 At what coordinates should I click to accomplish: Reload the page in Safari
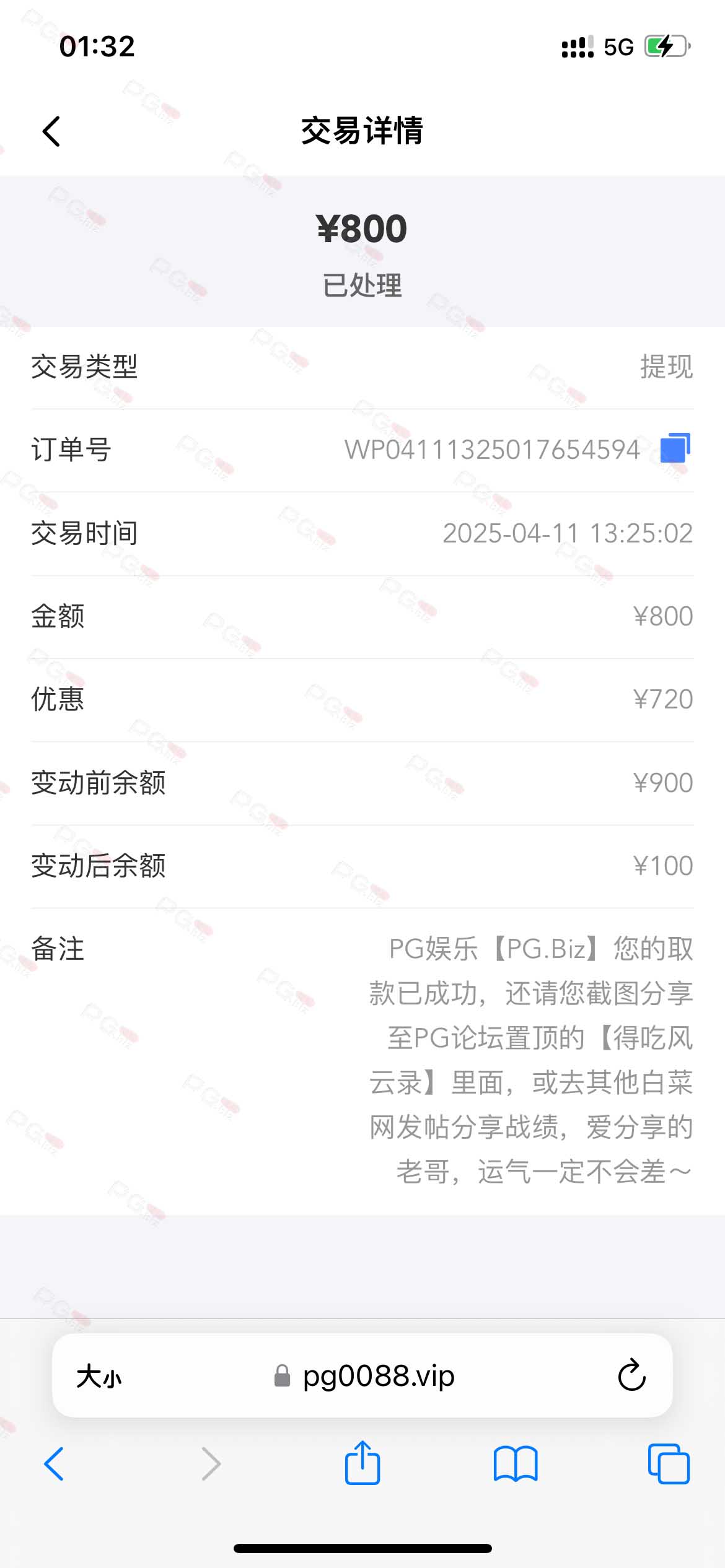point(632,1375)
